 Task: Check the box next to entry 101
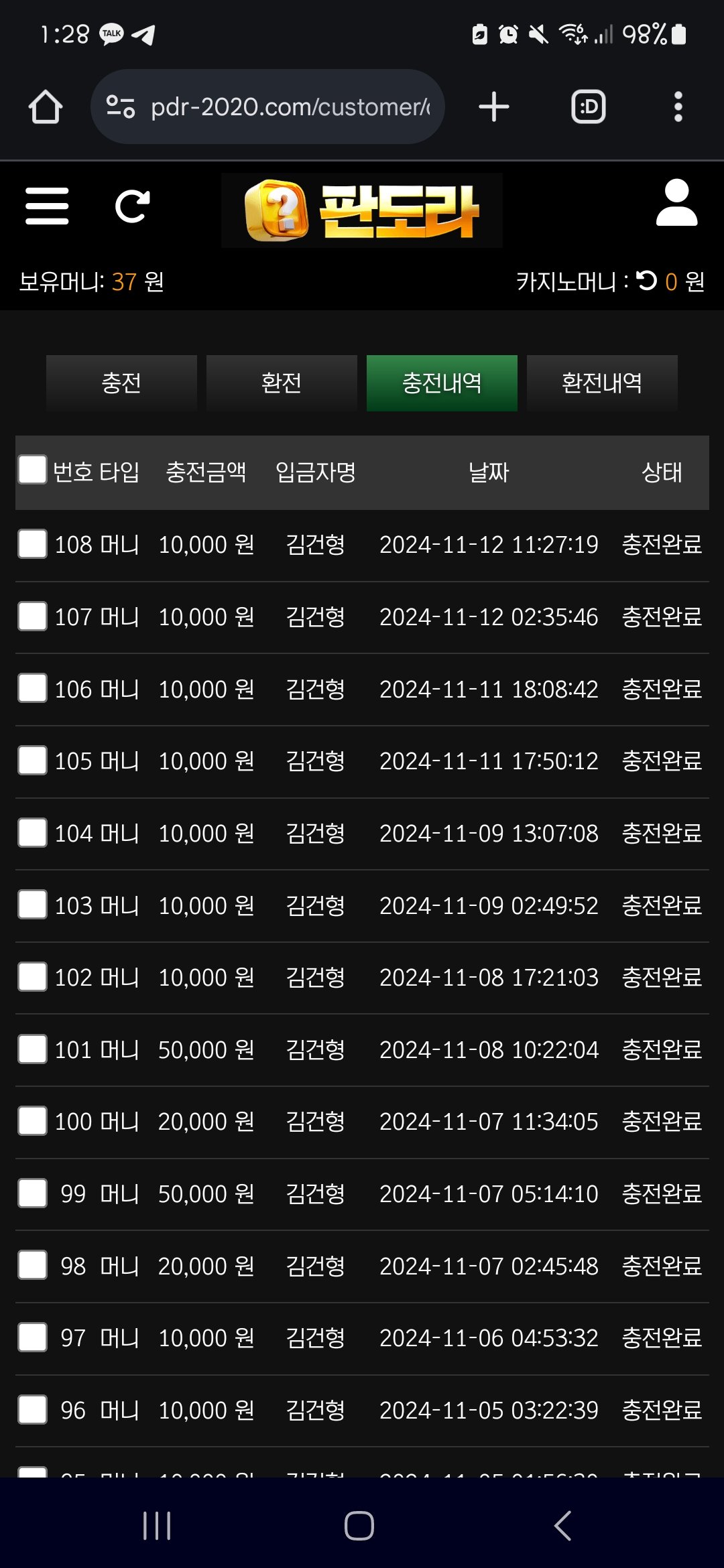[32, 1049]
